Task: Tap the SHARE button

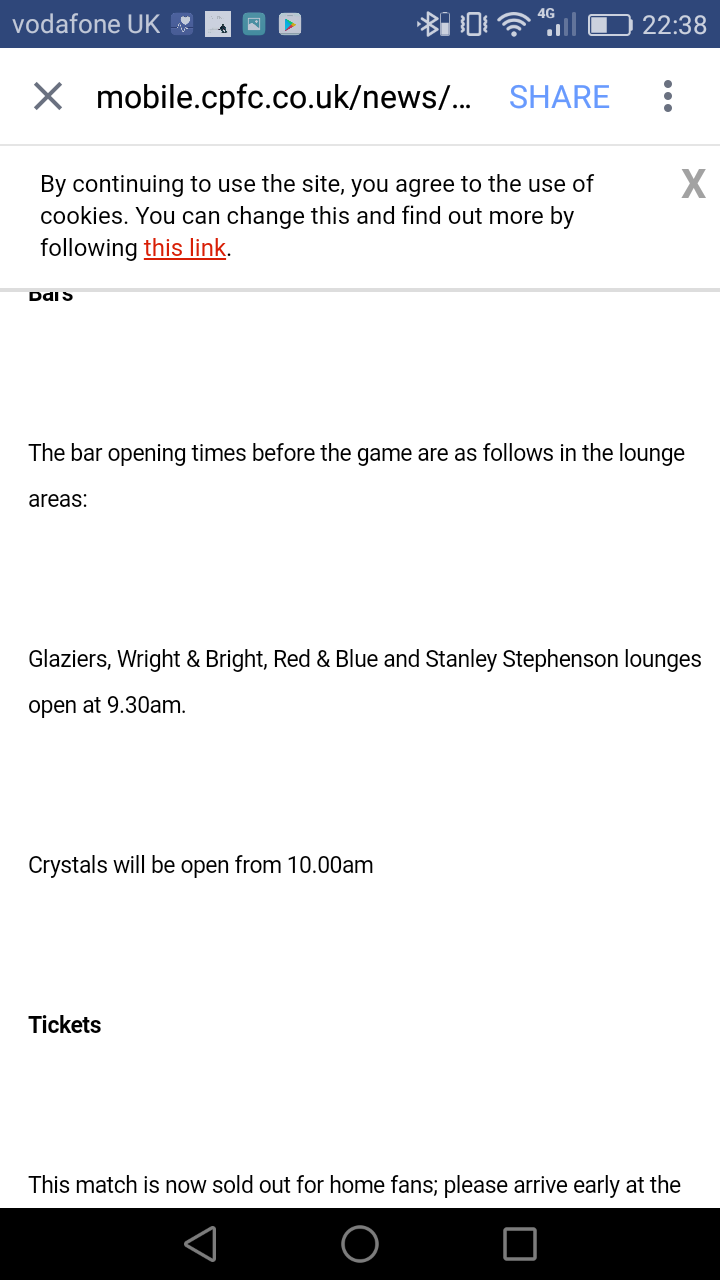Action: point(559,97)
